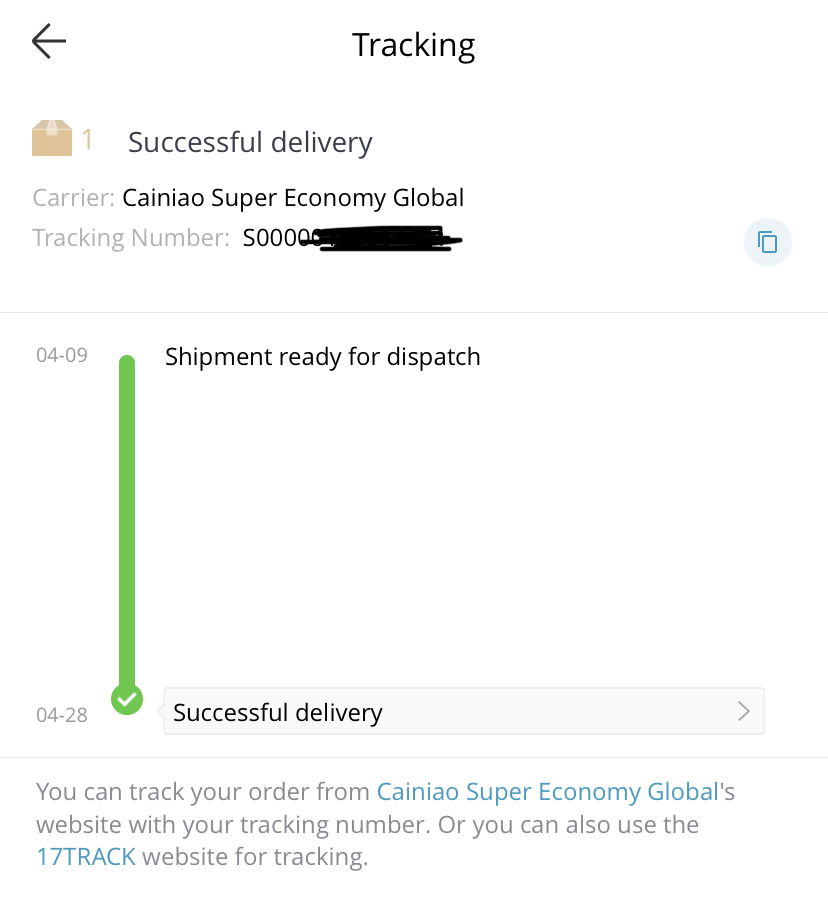Open the Cainiao Super Economy Global link
This screenshot has width=828, height=900.
(548, 792)
